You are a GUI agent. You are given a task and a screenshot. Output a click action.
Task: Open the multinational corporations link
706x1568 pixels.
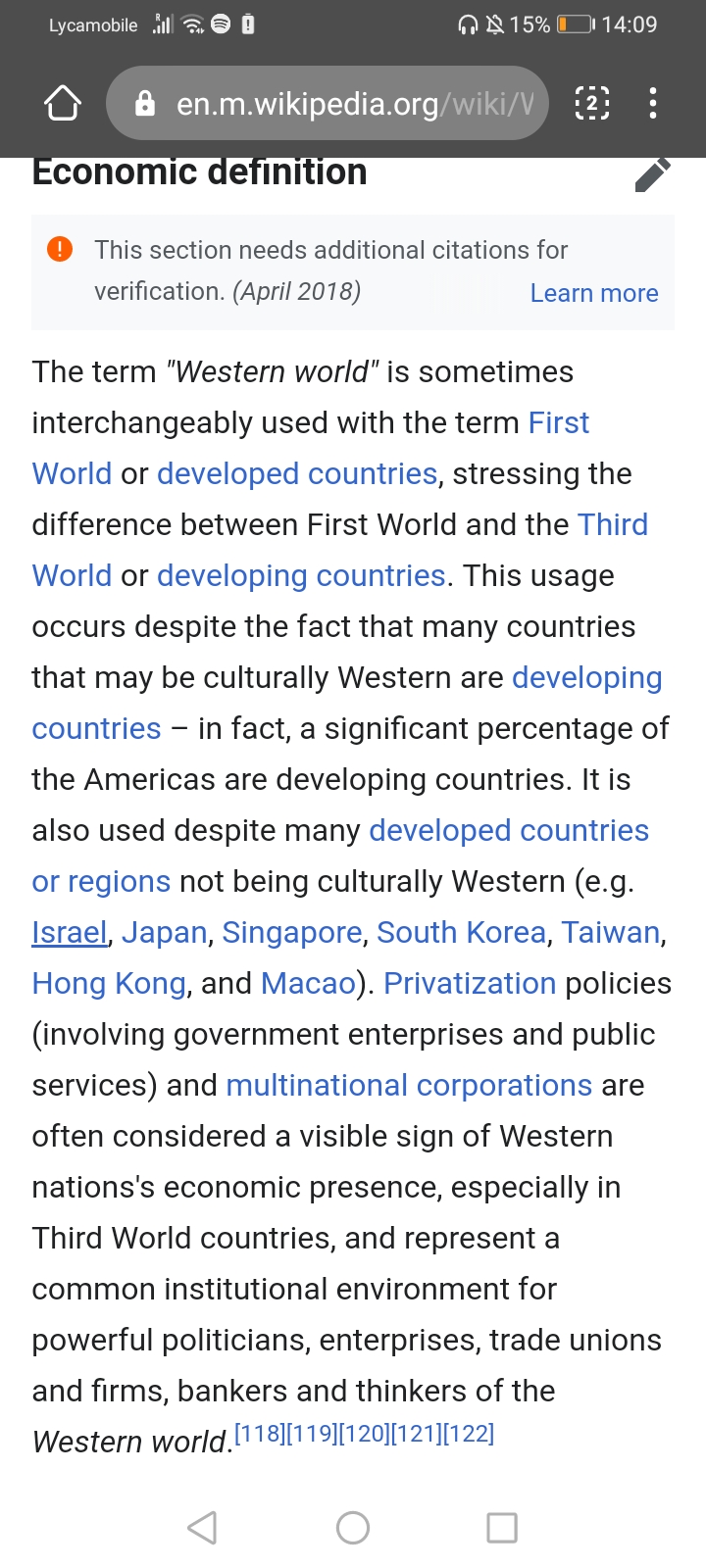click(408, 1085)
